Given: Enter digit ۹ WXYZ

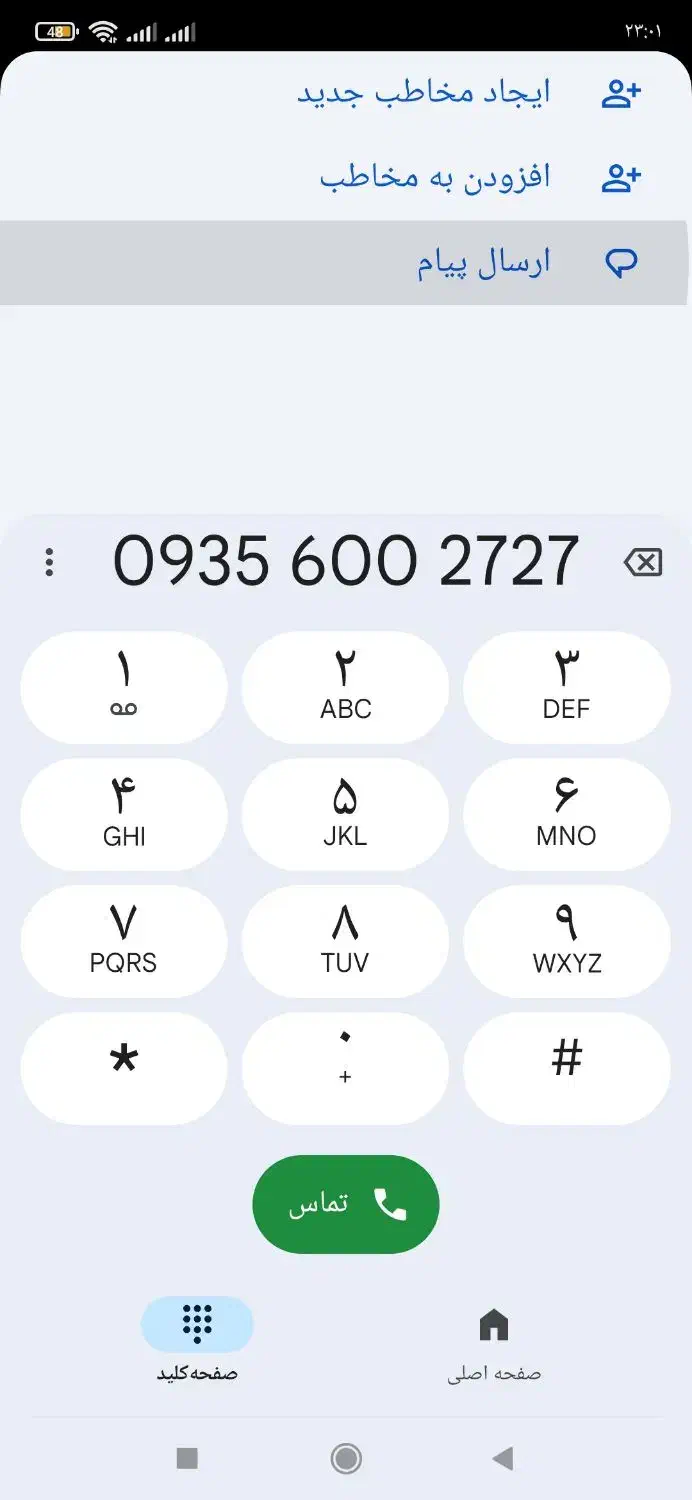Looking at the screenshot, I should 566,941.
